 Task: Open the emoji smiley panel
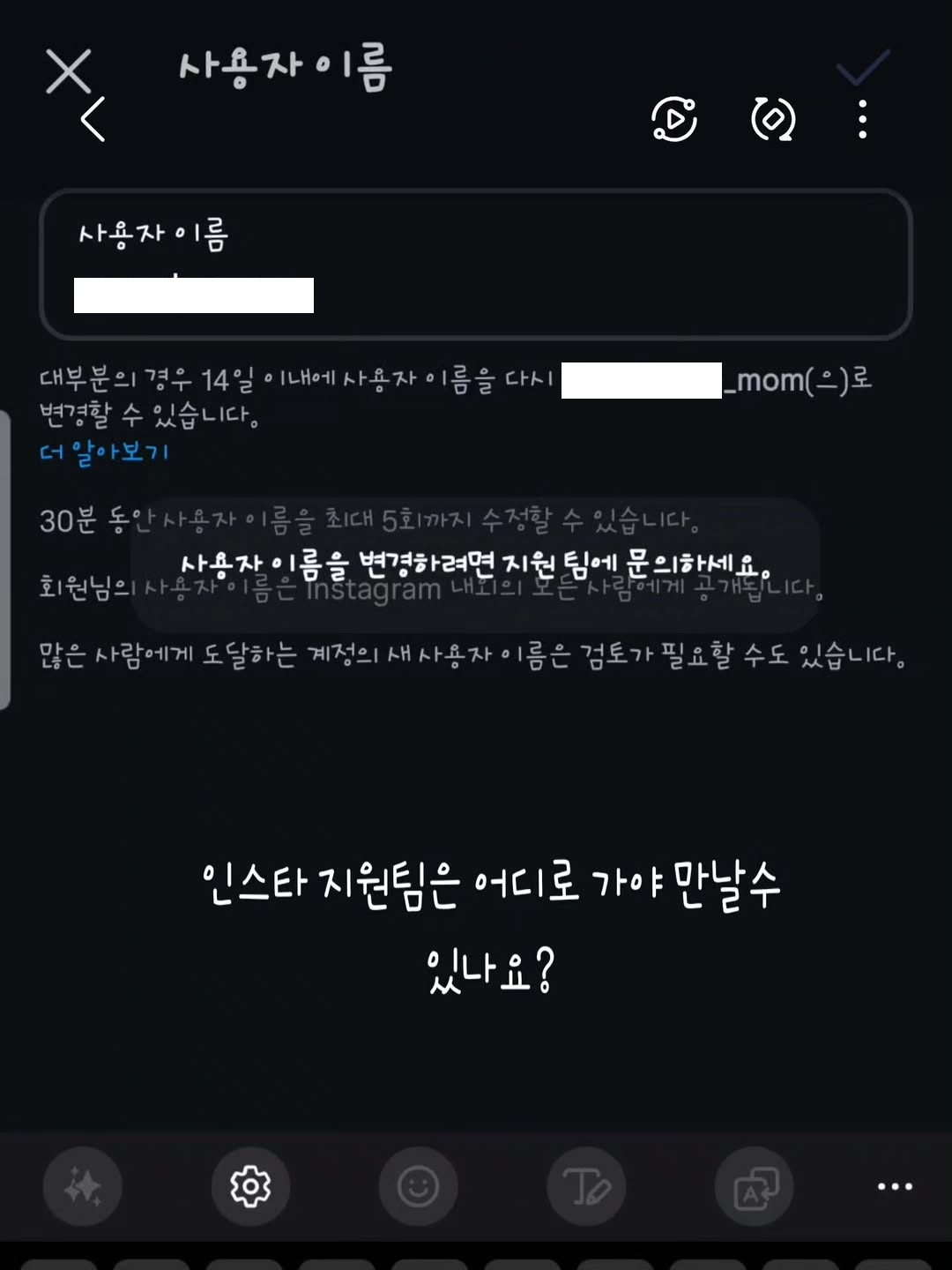click(x=418, y=1186)
